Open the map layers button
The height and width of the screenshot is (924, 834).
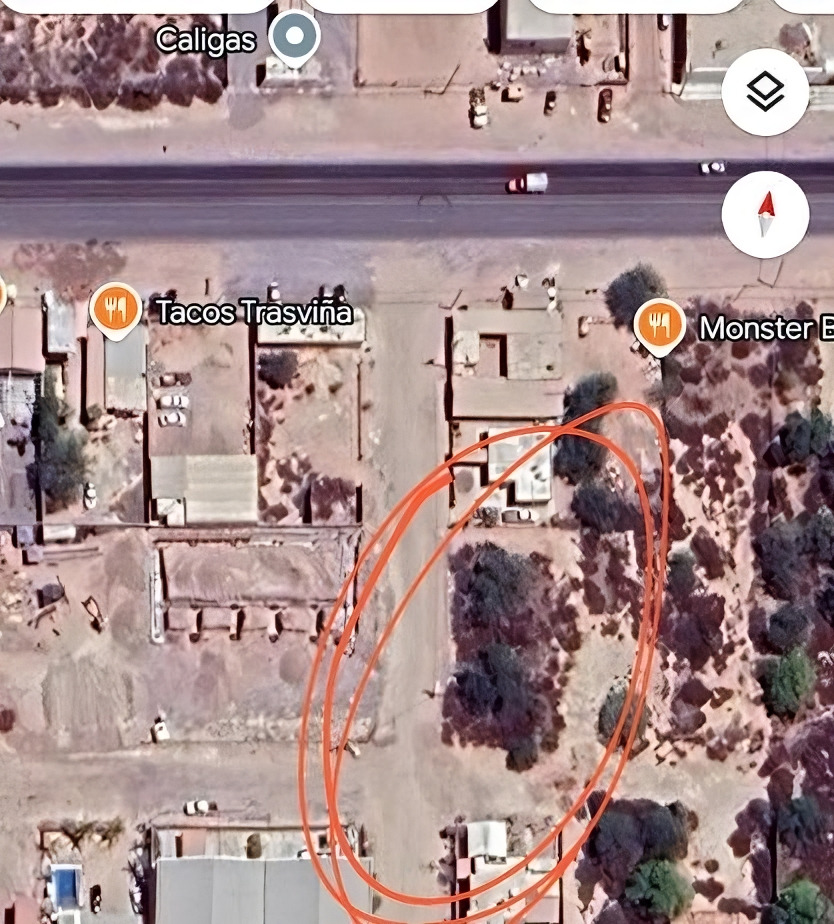[x=765, y=92]
